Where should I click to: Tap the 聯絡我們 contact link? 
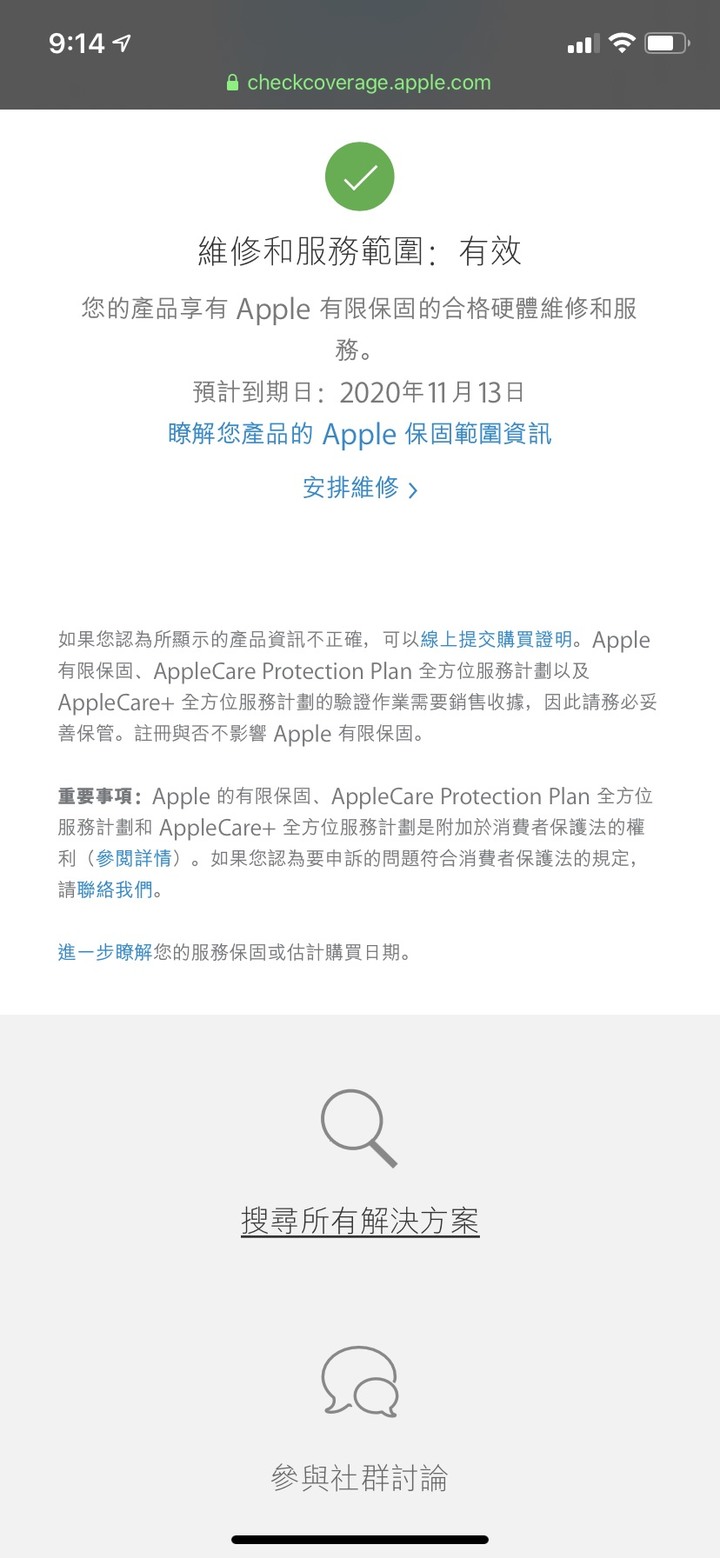tap(115, 889)
